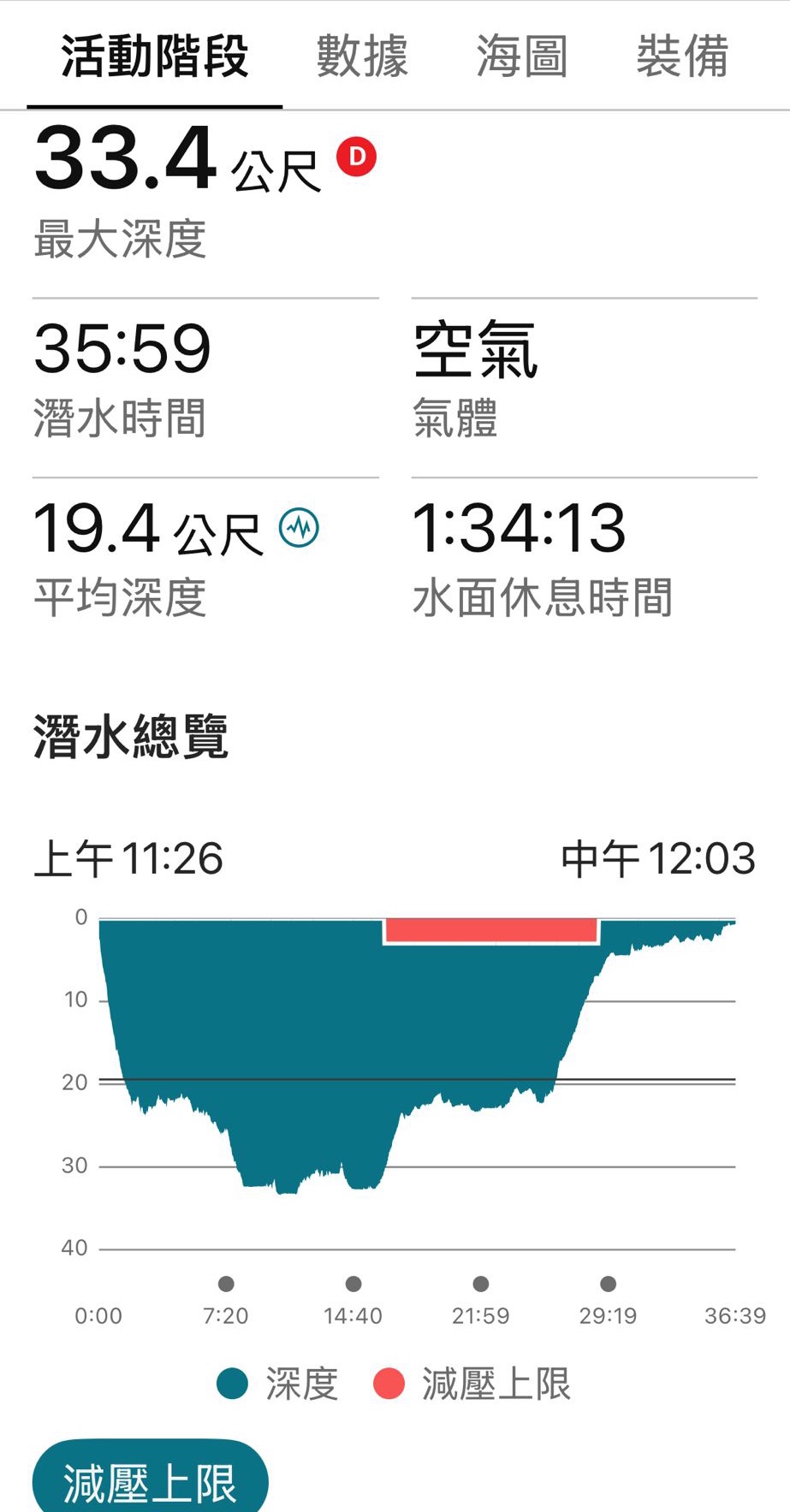This screenshot has width=790, height=1512.
Task: Toggle the 減壓上限 legend item
Action: tap(472, 1384)
